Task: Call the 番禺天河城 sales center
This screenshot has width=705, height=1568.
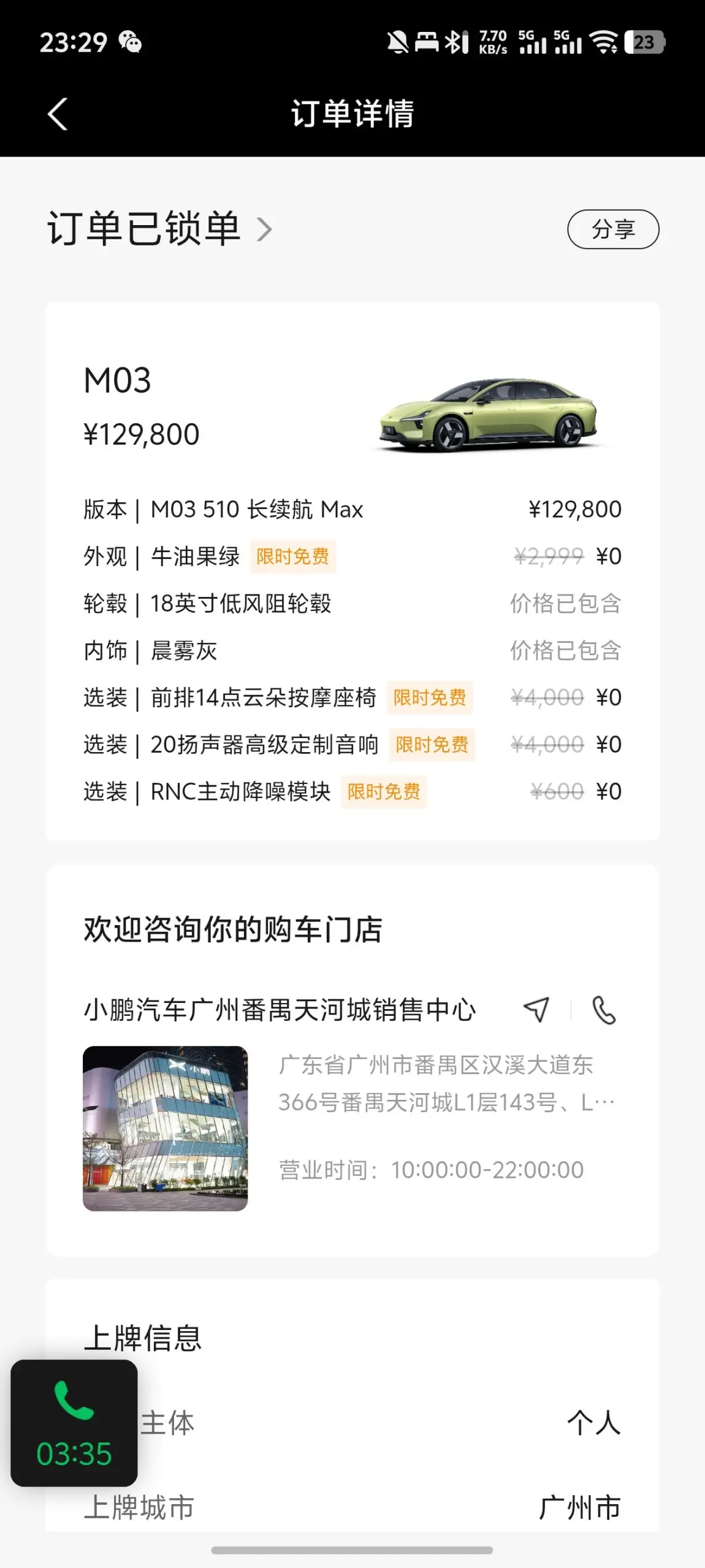Action: pos(603,1010)
